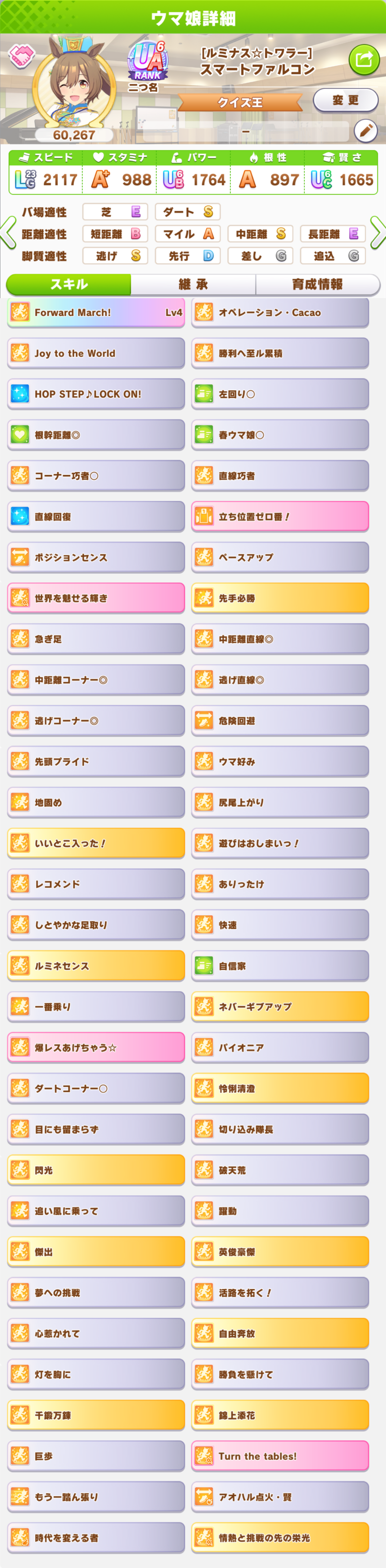The image size is (386, 1568).
Task: Tap the 変更 button
Action: tap(345, 101)
